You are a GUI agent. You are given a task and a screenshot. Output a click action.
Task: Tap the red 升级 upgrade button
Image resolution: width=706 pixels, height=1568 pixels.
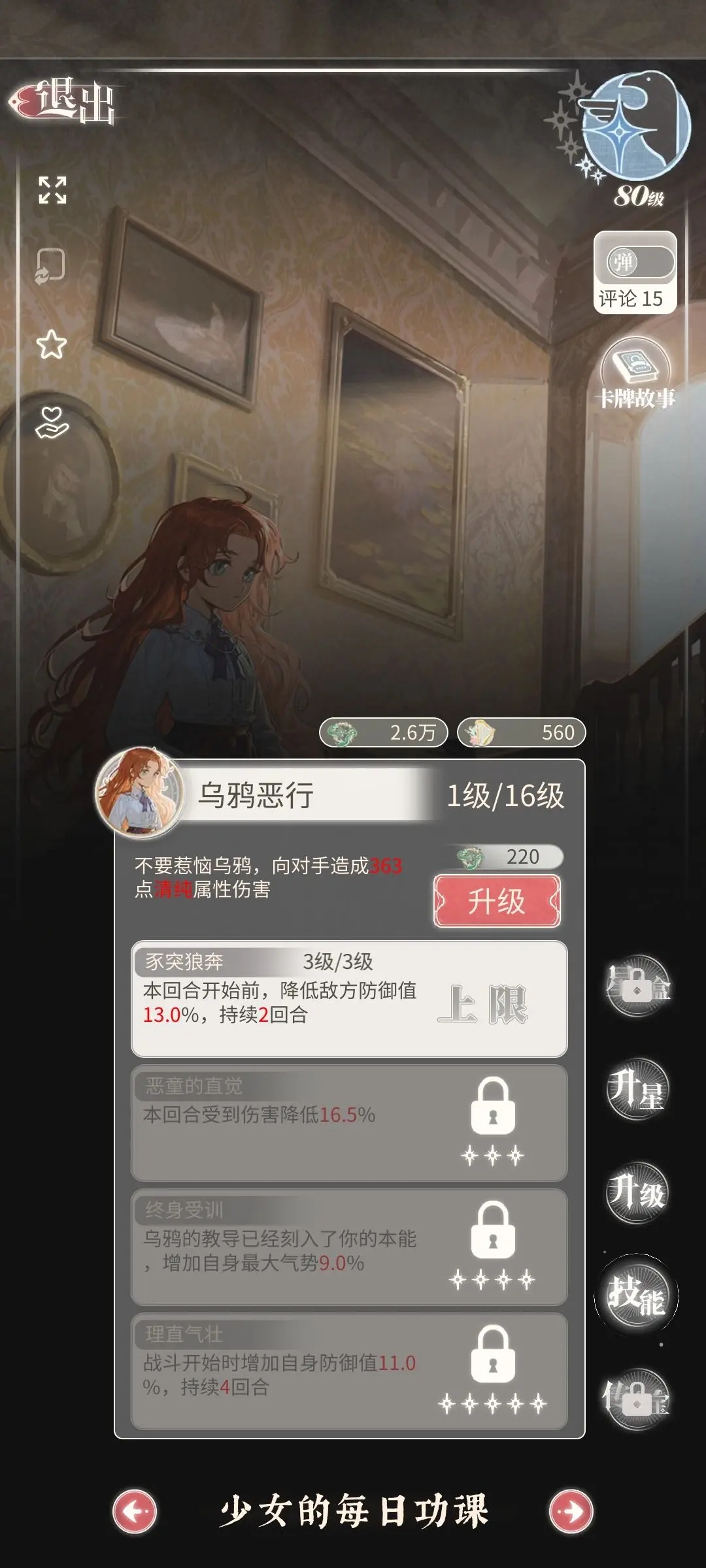tap(497, 902)
